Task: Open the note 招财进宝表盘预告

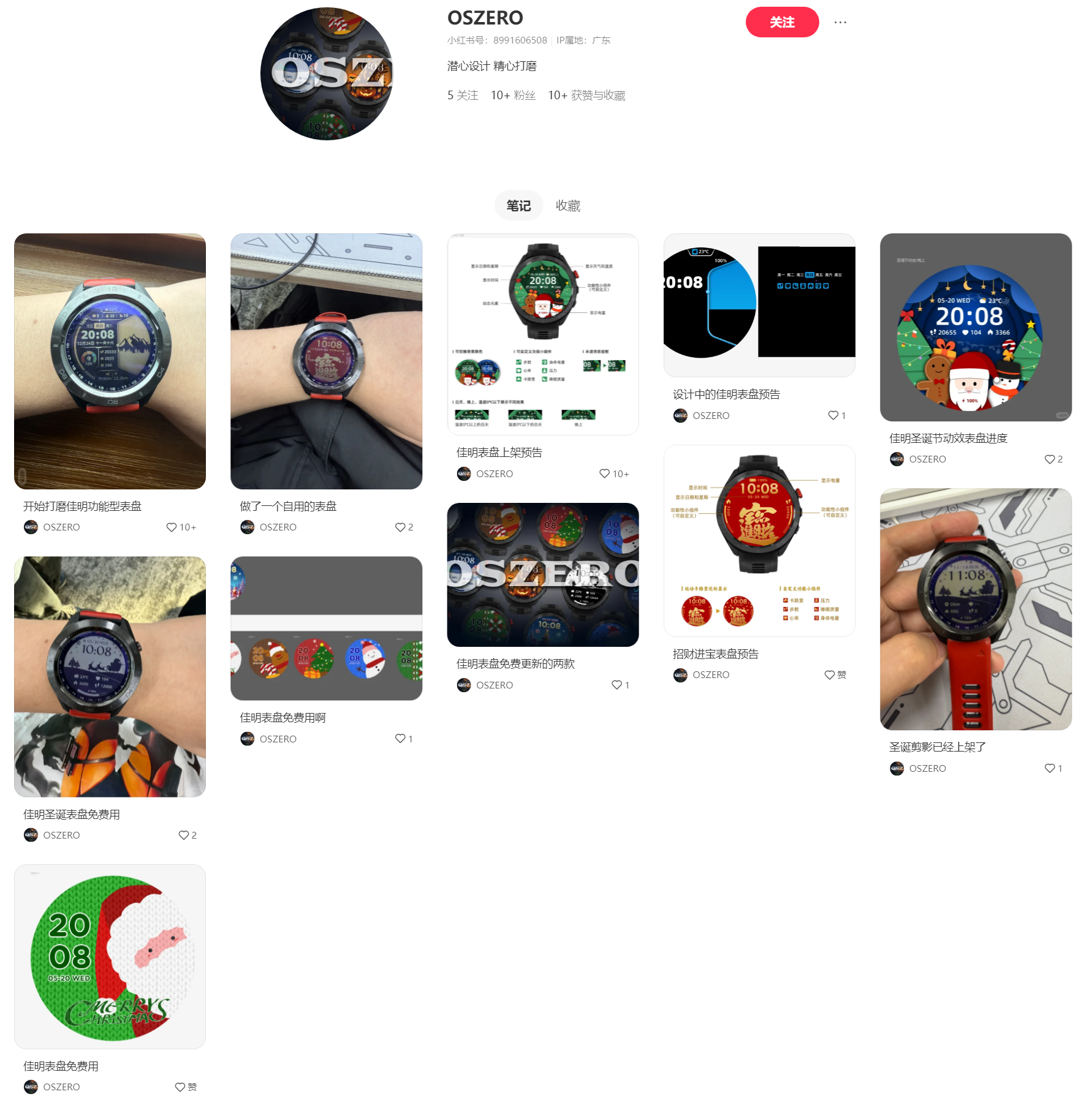Action: tap(759, 541)
